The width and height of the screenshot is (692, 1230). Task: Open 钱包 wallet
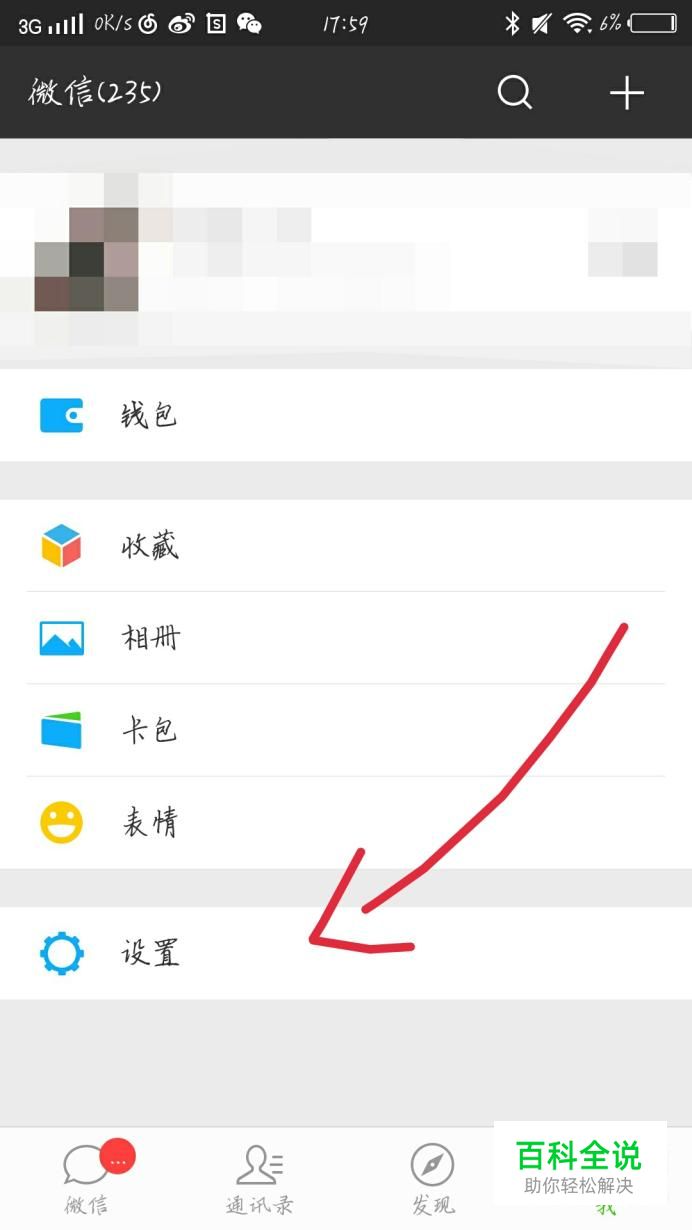[345, 415]
